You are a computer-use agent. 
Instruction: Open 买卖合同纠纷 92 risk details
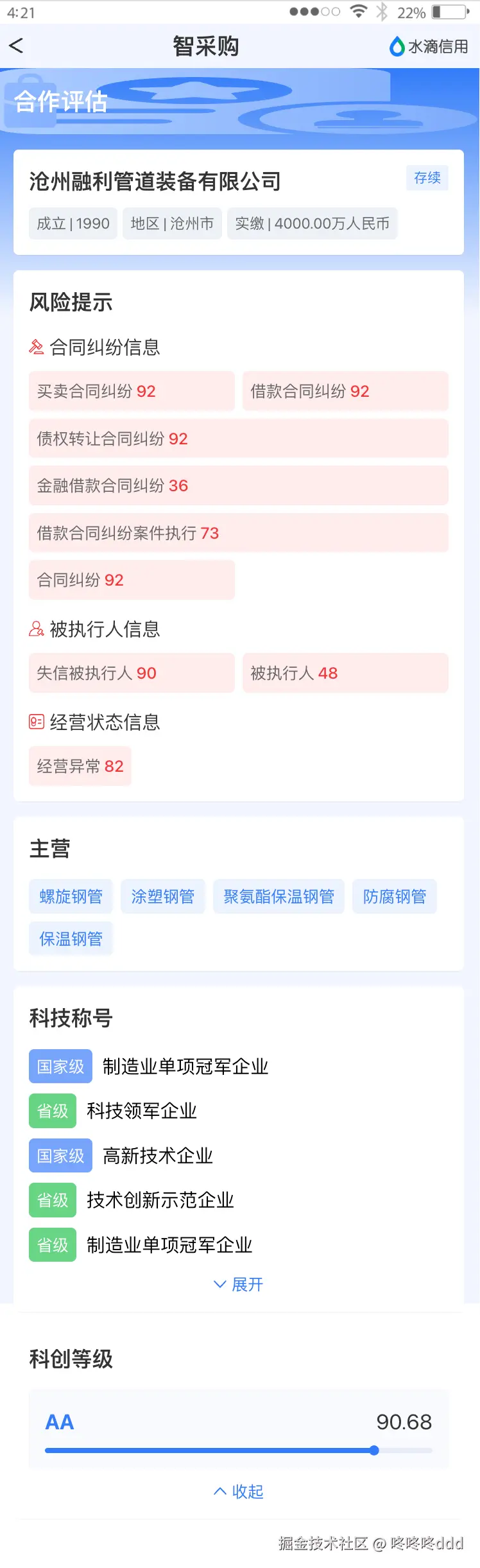tap(132, 391)
